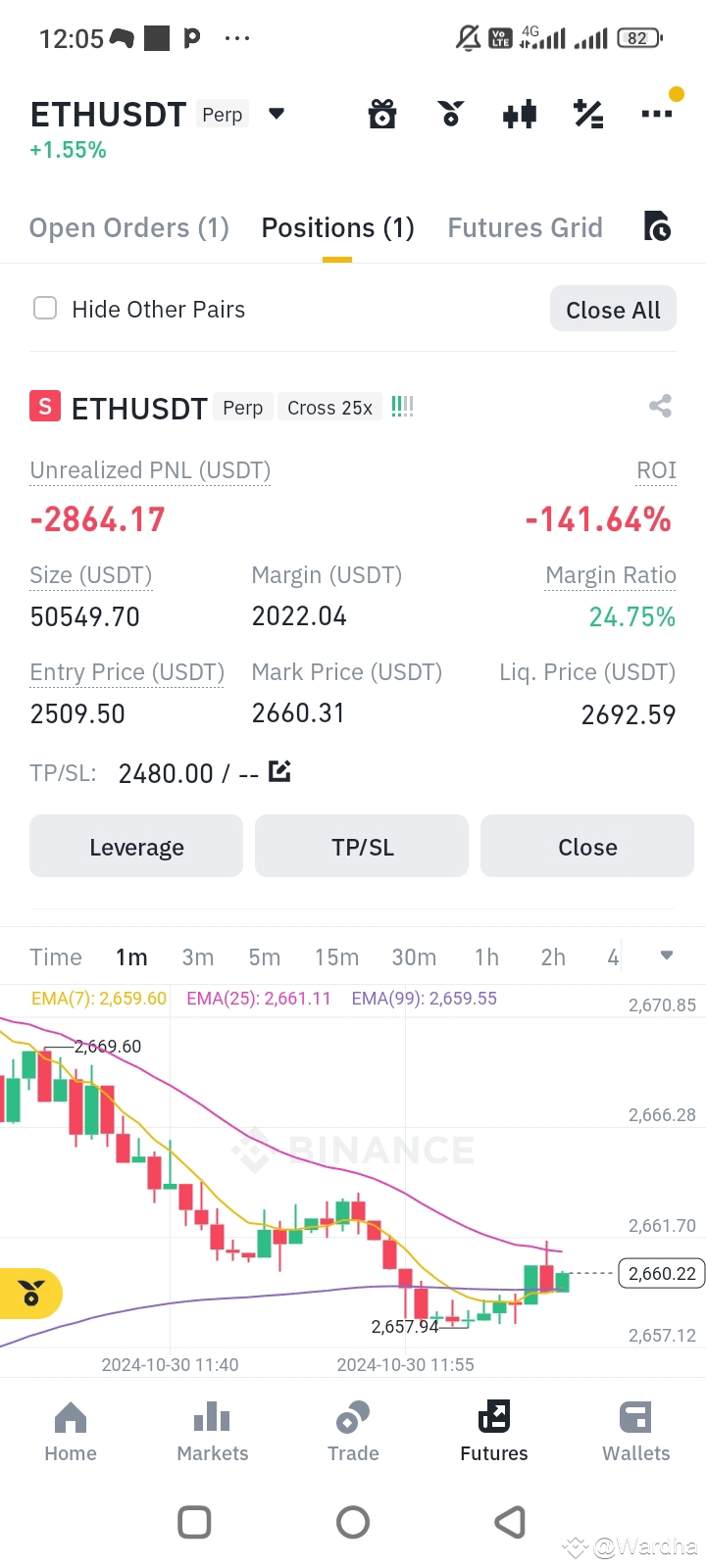
Task: Tap the yellow promo badge on the chart
Action: [x=30, y=1294]
